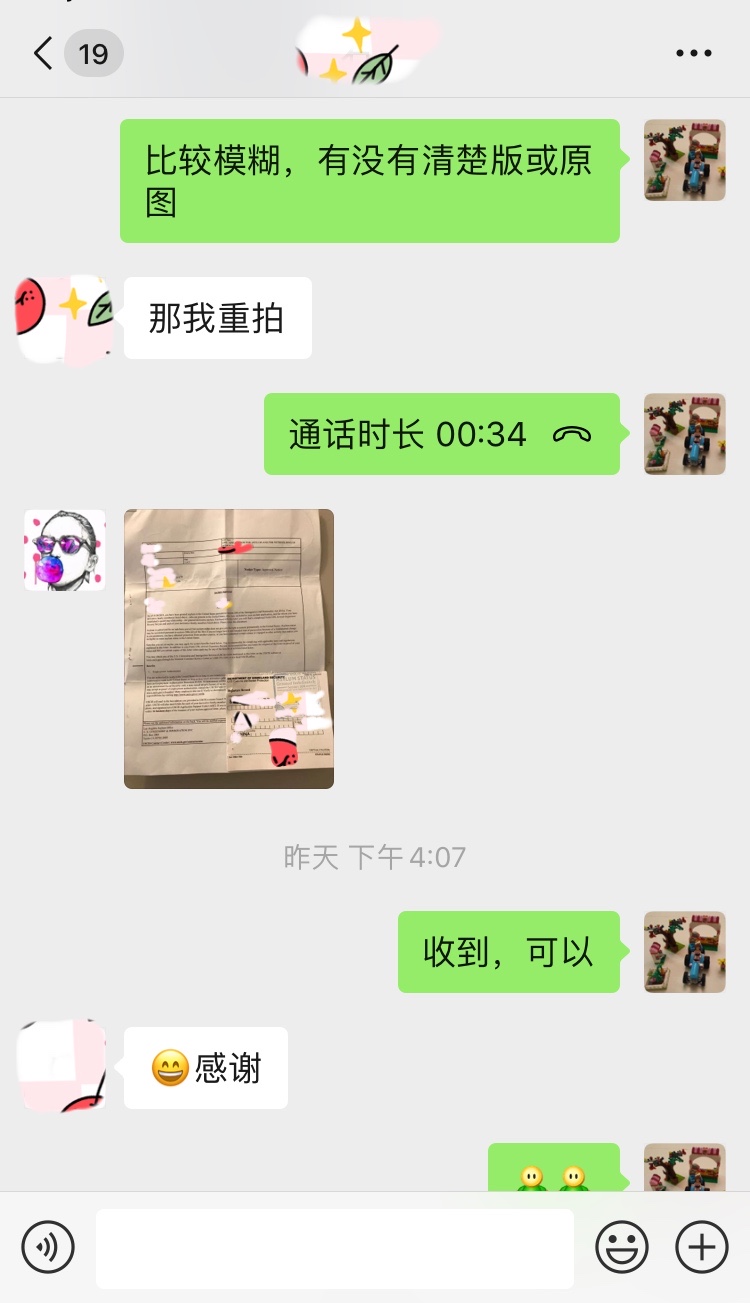
Task: Open the sunglasses avatar contact profile
Action: coord(65,550)
